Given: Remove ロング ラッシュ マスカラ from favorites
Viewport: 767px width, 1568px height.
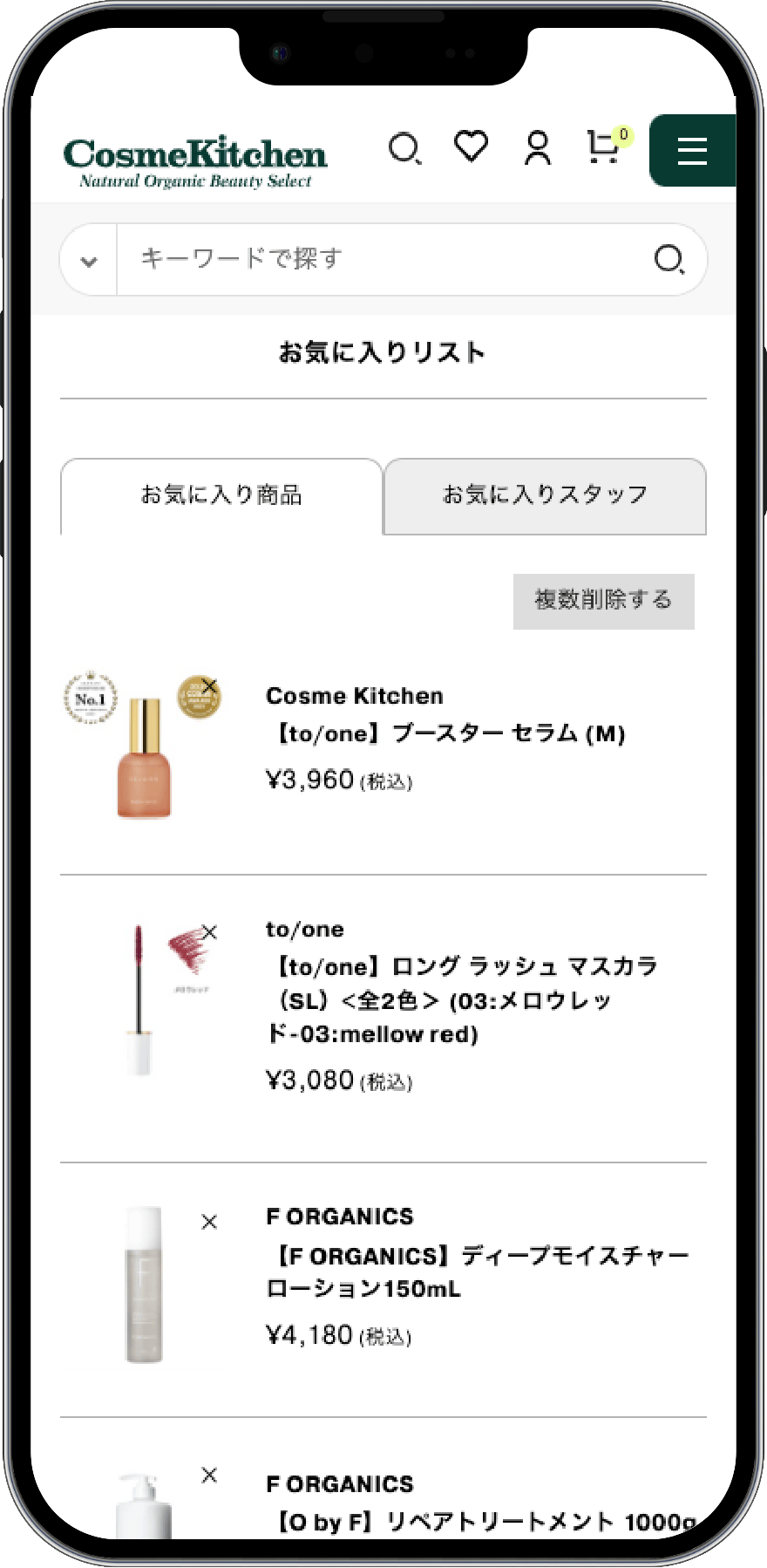Looking at the screenshot, I should [209, 932].
